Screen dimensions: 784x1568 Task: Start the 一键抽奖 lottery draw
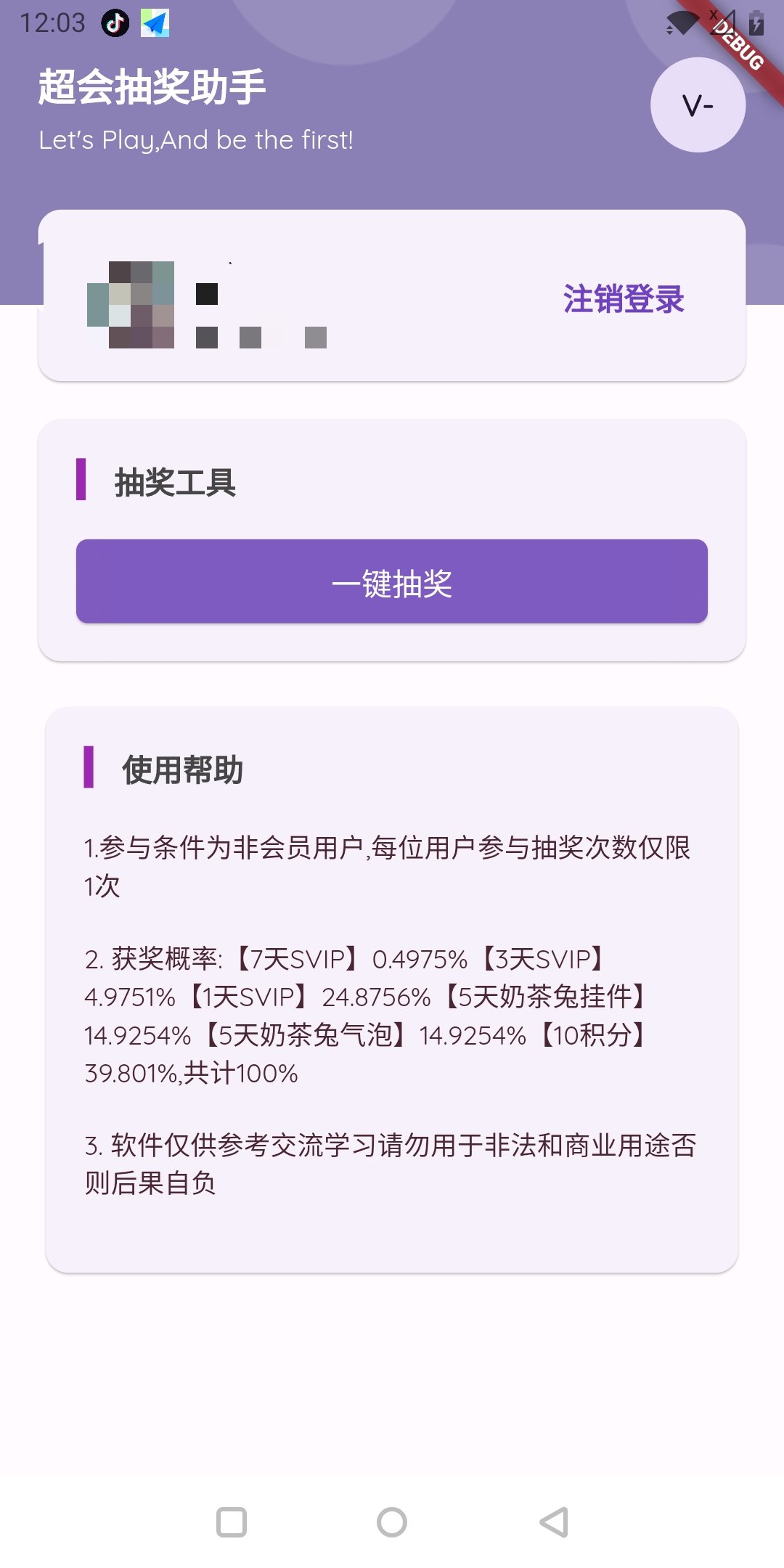point(392,581)
